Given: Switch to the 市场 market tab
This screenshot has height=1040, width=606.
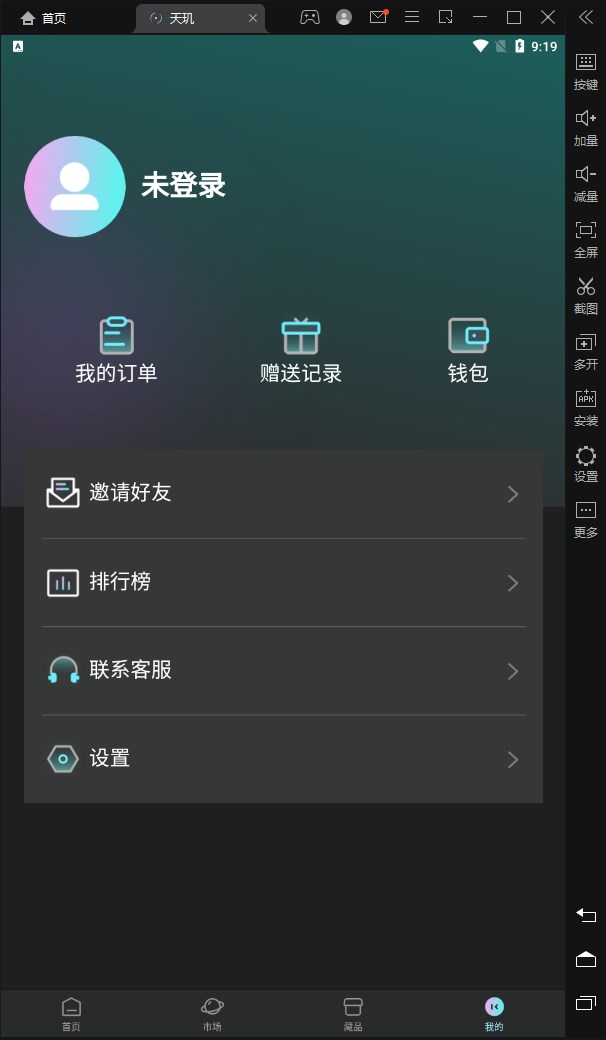Looking at the screenshot, I should [x=212, y=1013].
